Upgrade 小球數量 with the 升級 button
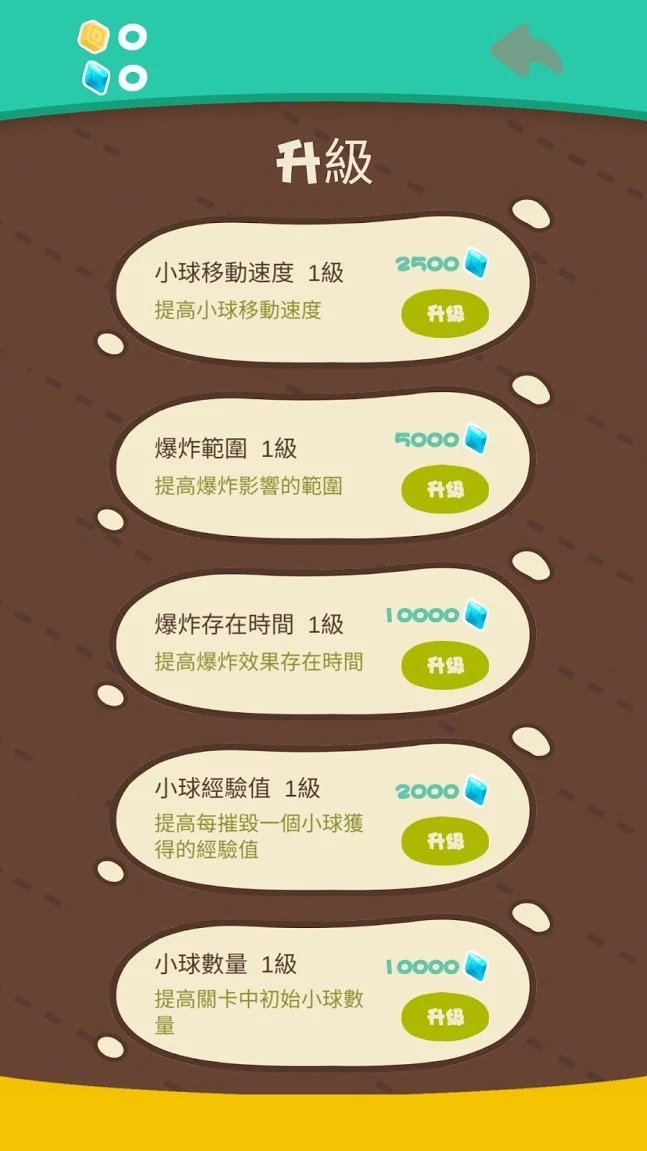 pyautogui.click(x=445, y=1017)
